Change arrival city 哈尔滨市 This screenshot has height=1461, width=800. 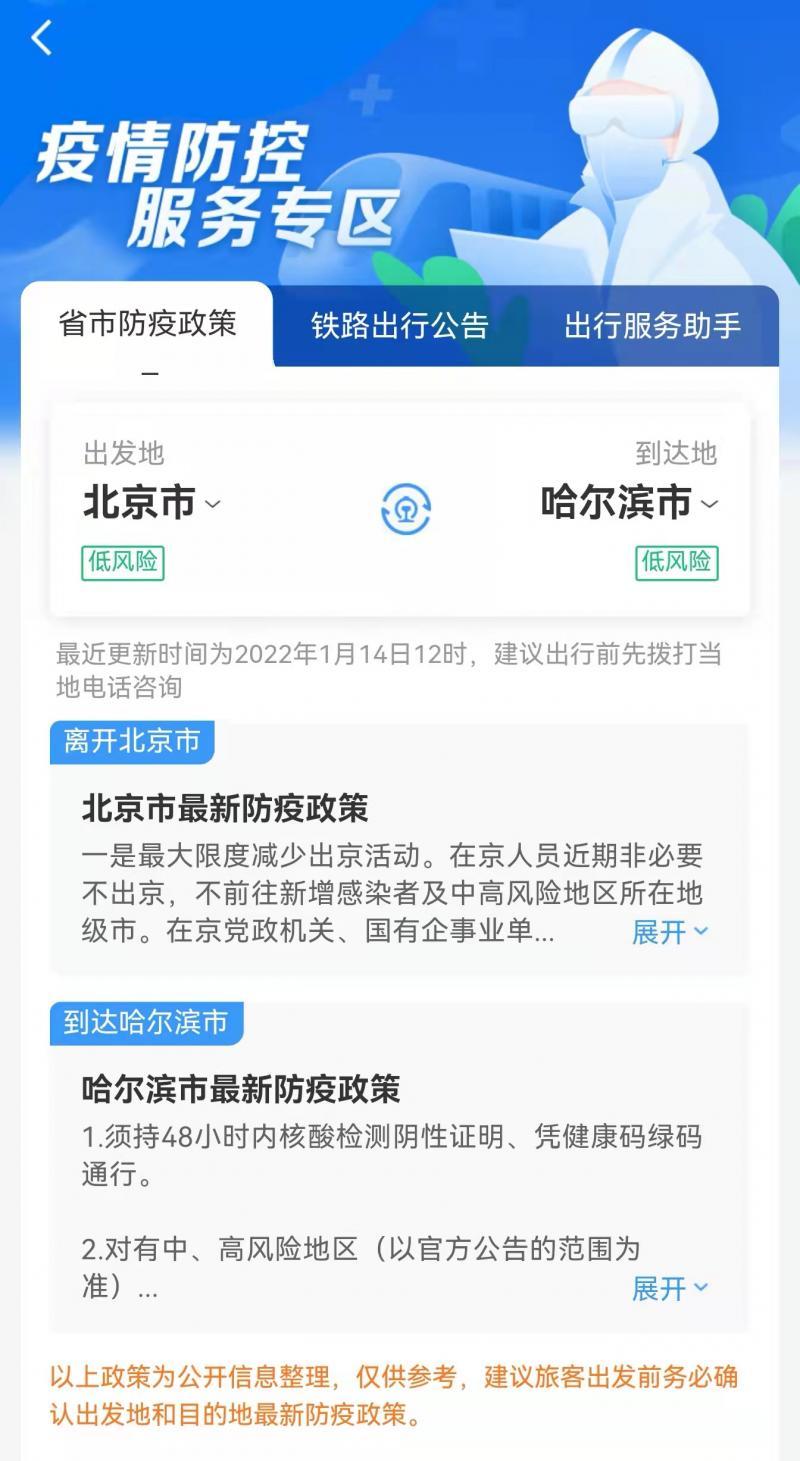click(629, 503)
